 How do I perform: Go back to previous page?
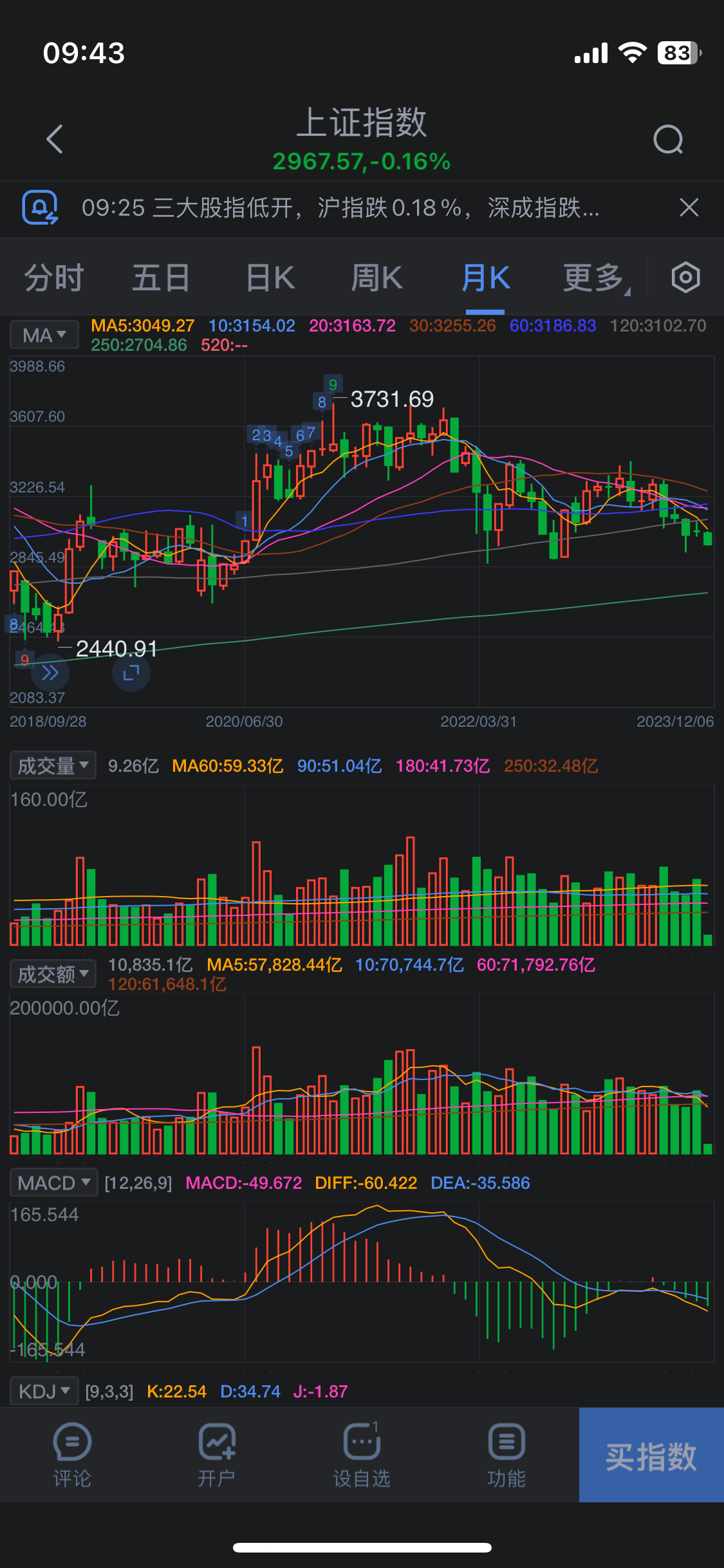point(55,139)
